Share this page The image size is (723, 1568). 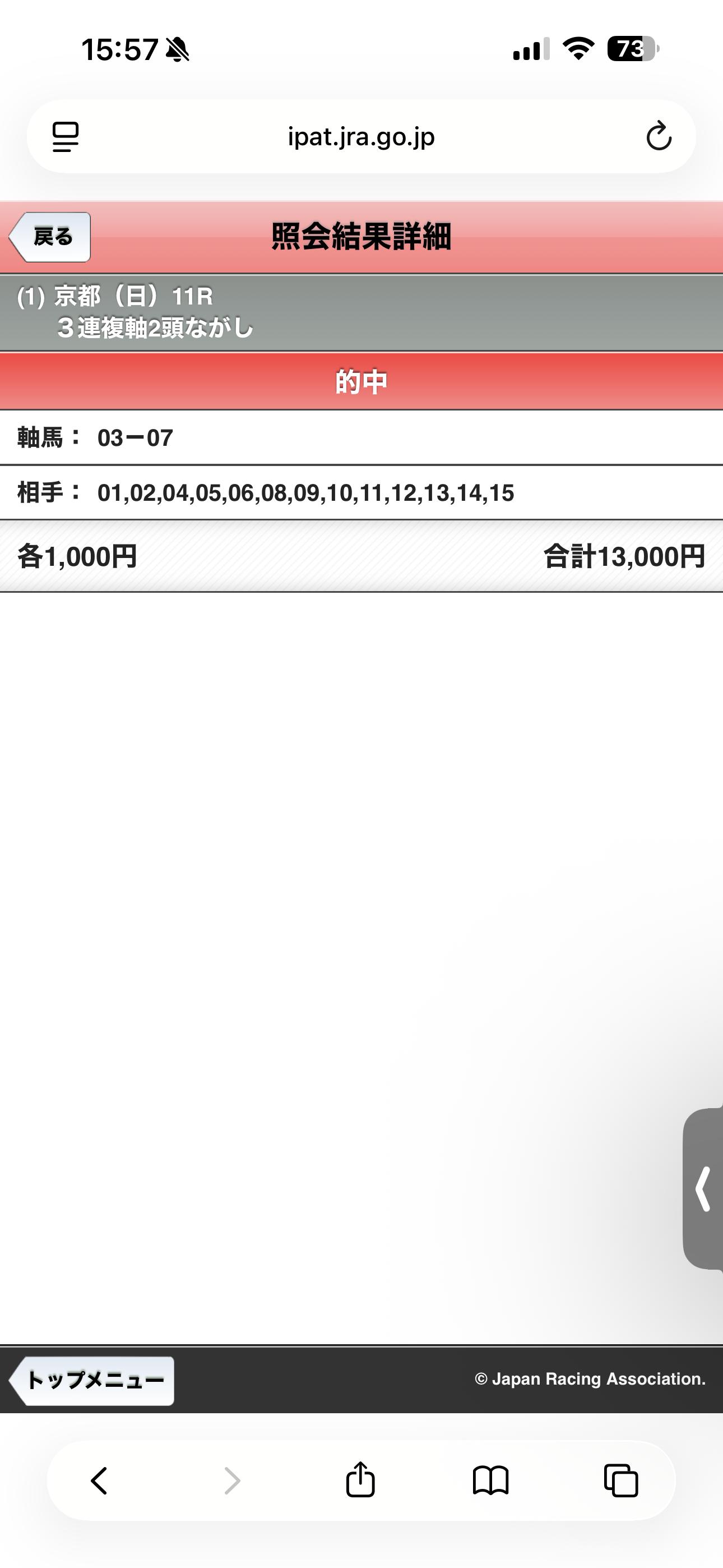click(360, 1479)
